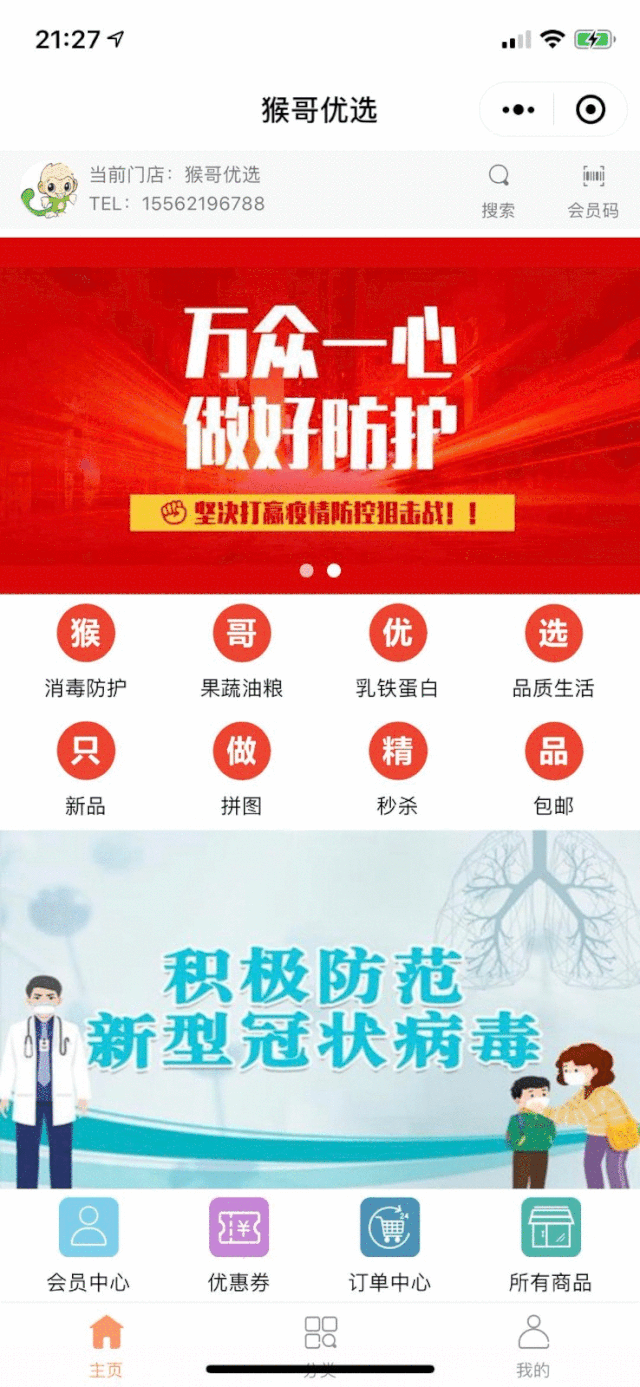Open 订单中心 order center
The height and width of the screenshot is (1387, 640).
pyautogui.click(x=390, y=1243)
